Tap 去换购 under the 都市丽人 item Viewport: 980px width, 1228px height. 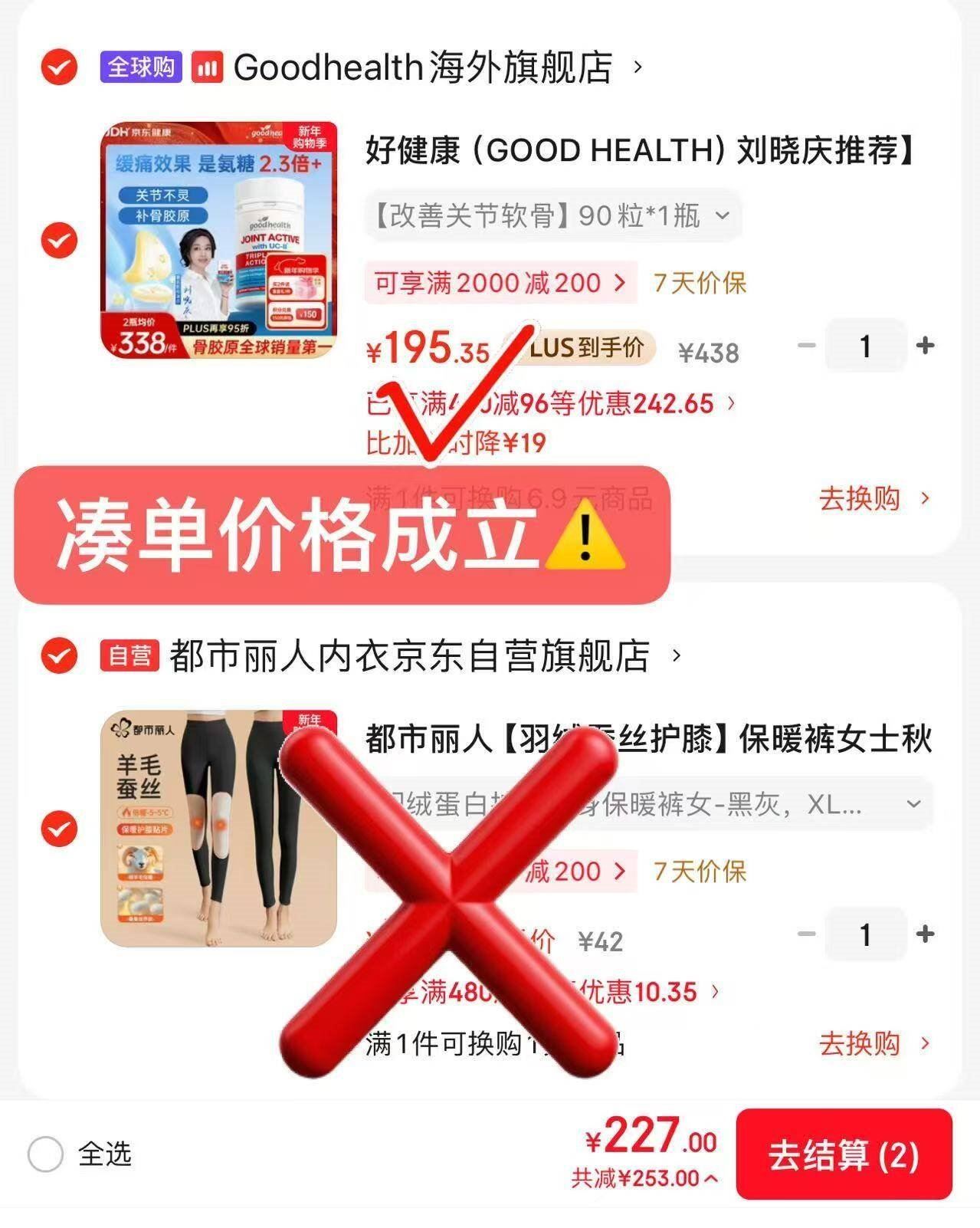874,1044
